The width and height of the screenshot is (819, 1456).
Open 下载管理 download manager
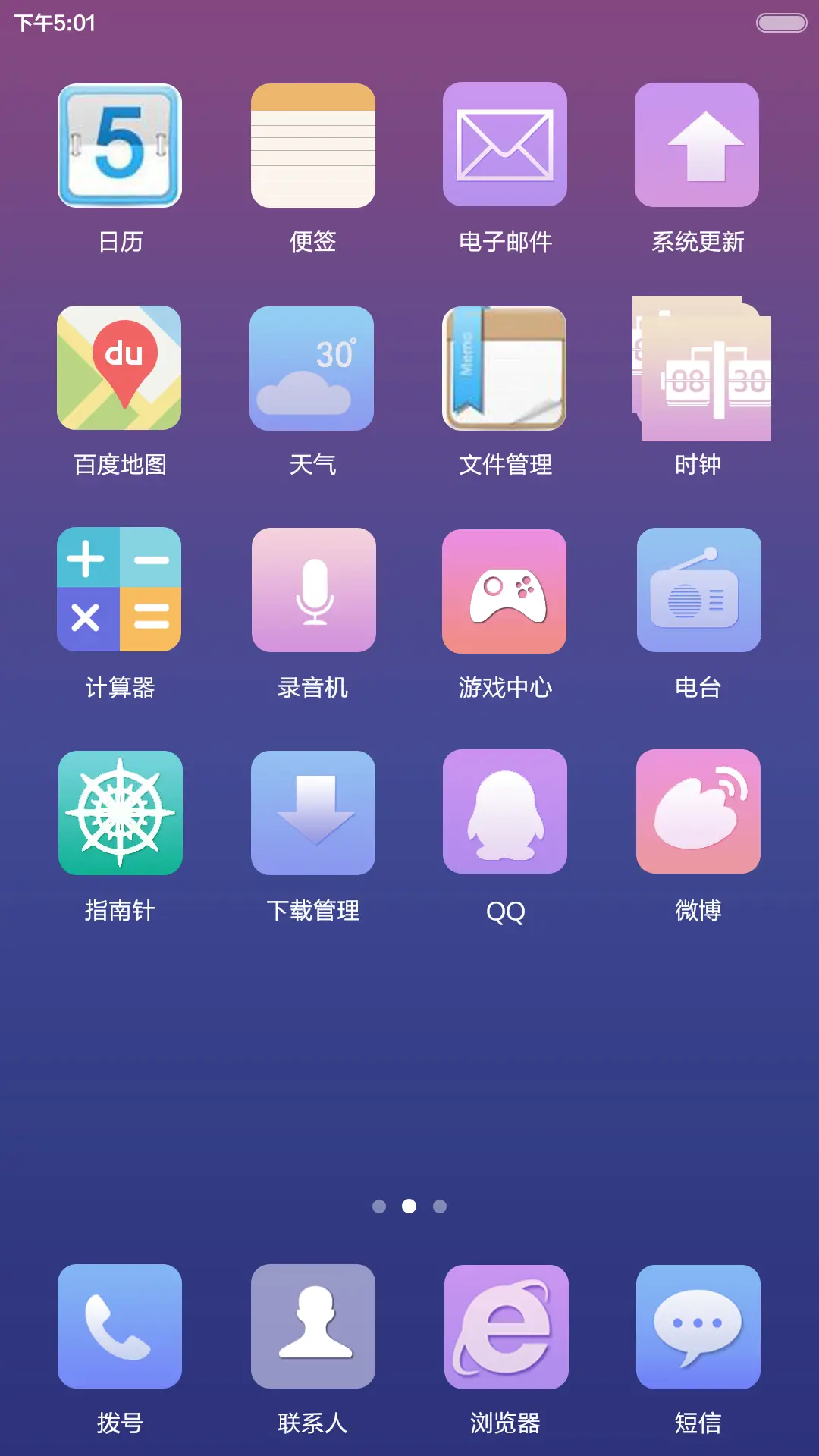click(x=313, y=811)
